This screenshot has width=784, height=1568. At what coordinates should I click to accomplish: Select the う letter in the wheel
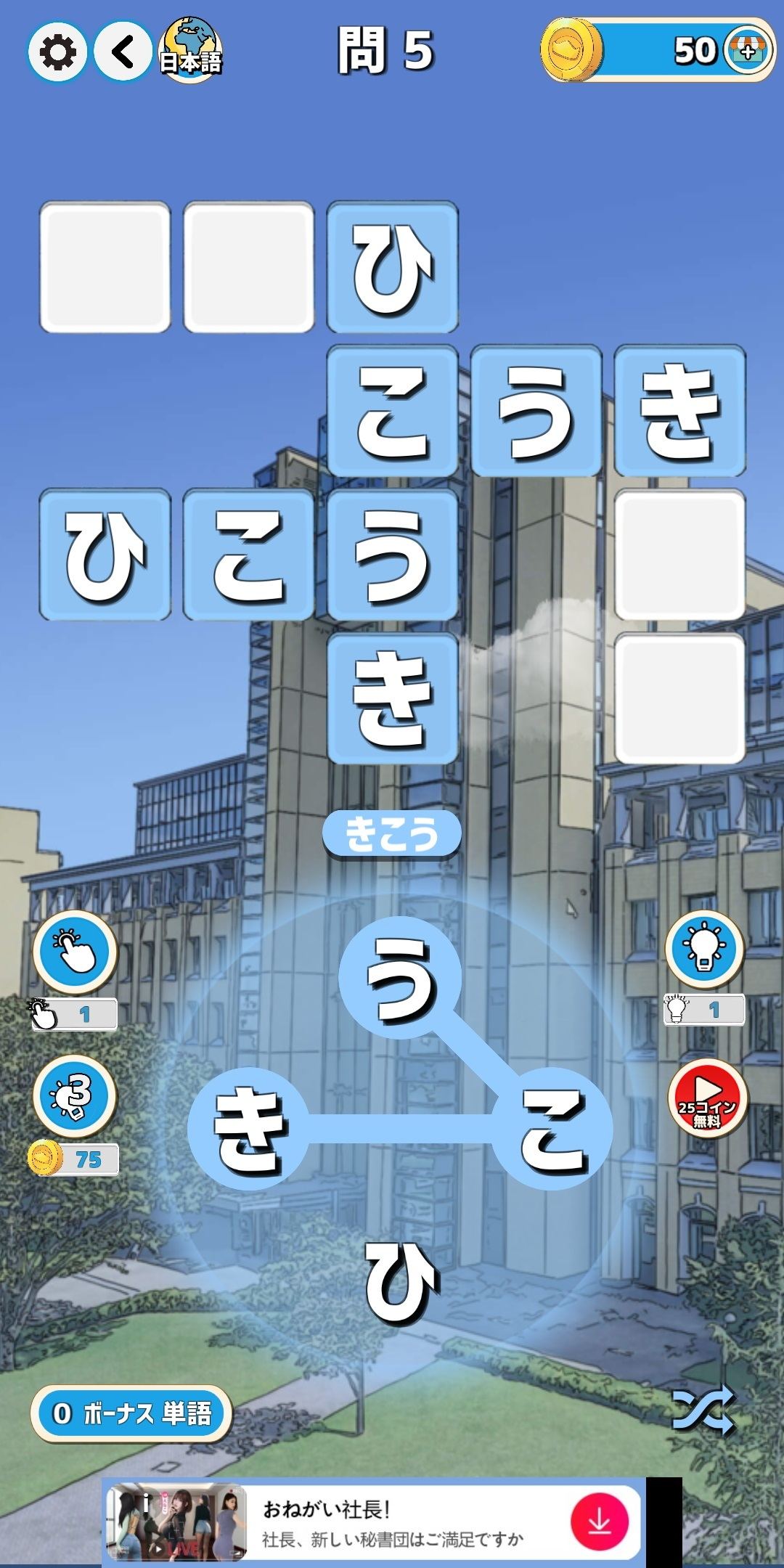(400, 977)
